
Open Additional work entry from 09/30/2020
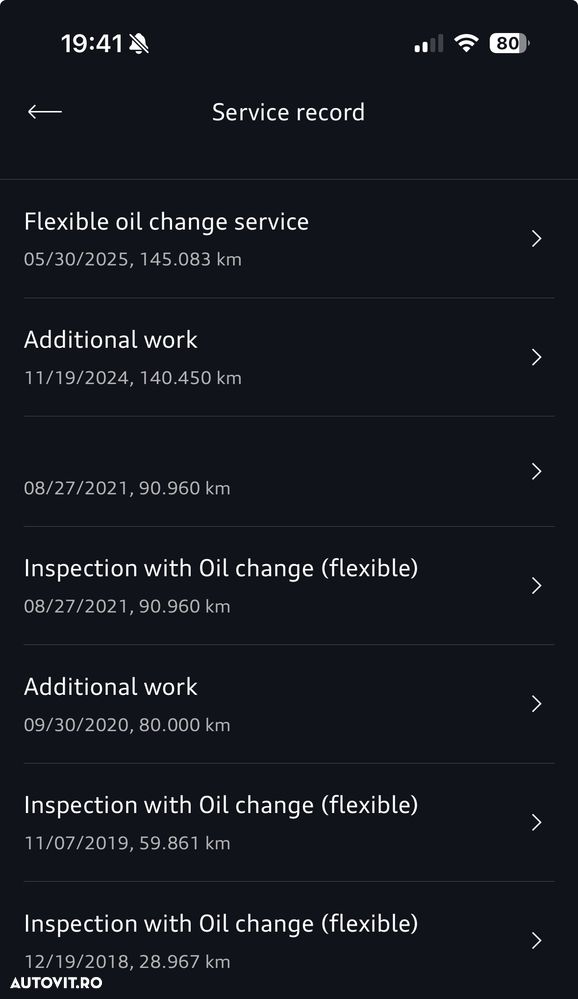(x=289, y=704)
